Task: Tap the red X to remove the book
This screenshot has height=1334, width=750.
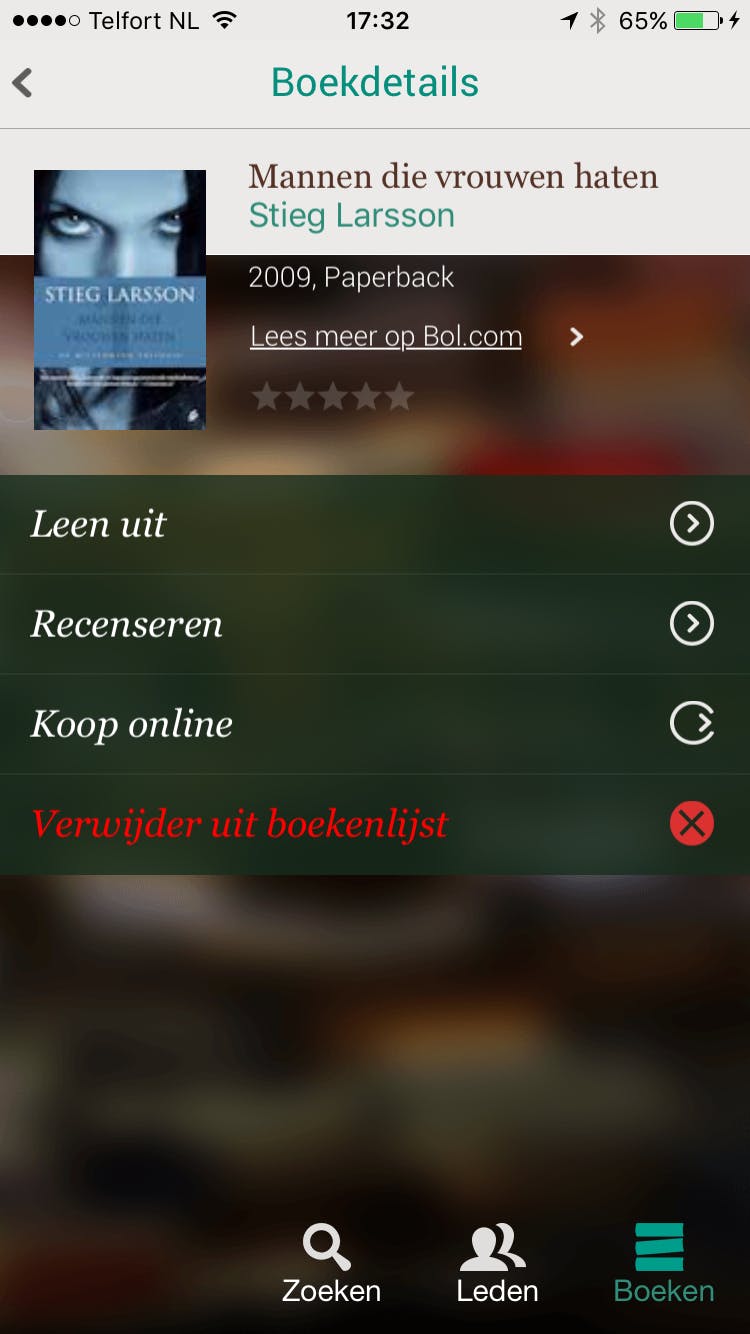Action: [691, 823]
